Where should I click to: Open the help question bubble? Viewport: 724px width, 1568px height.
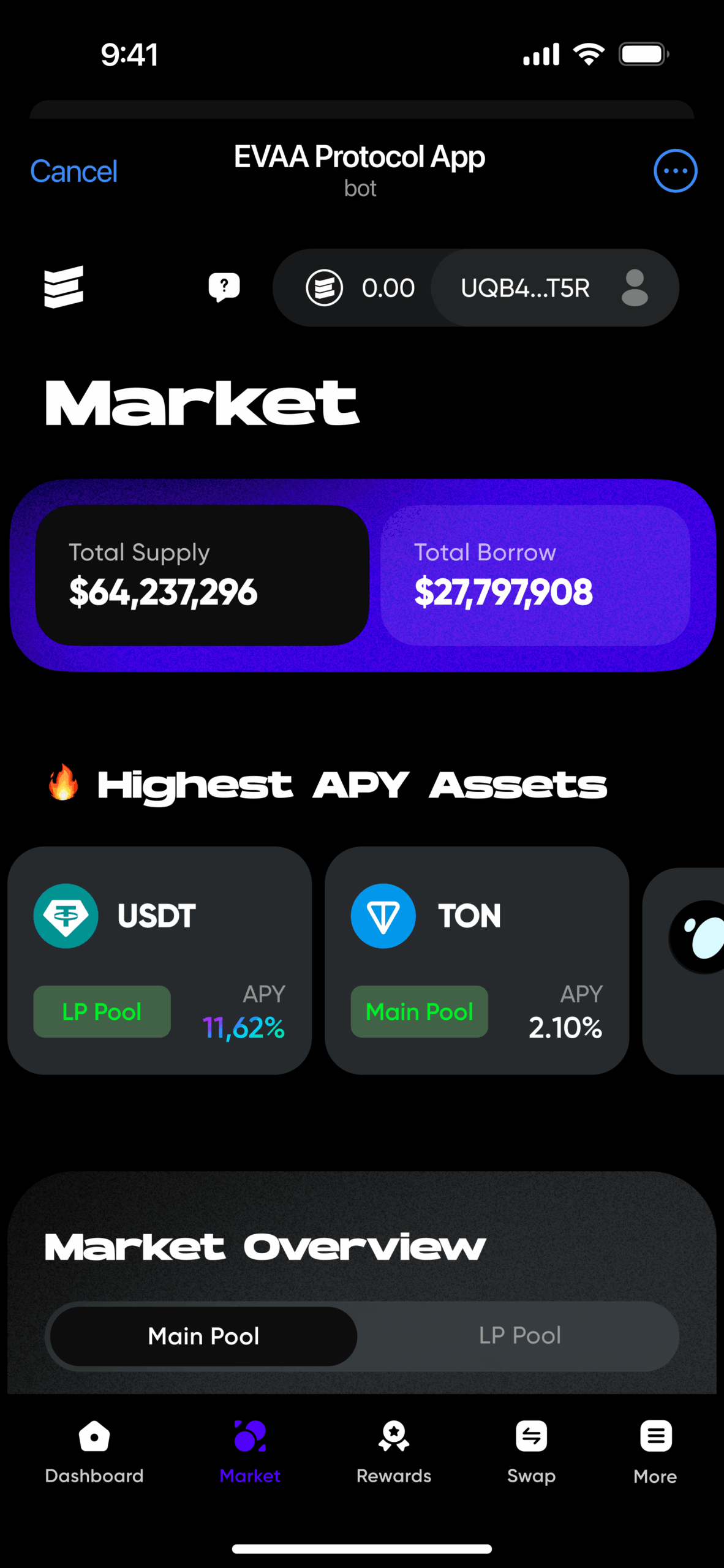click(224, 287)
